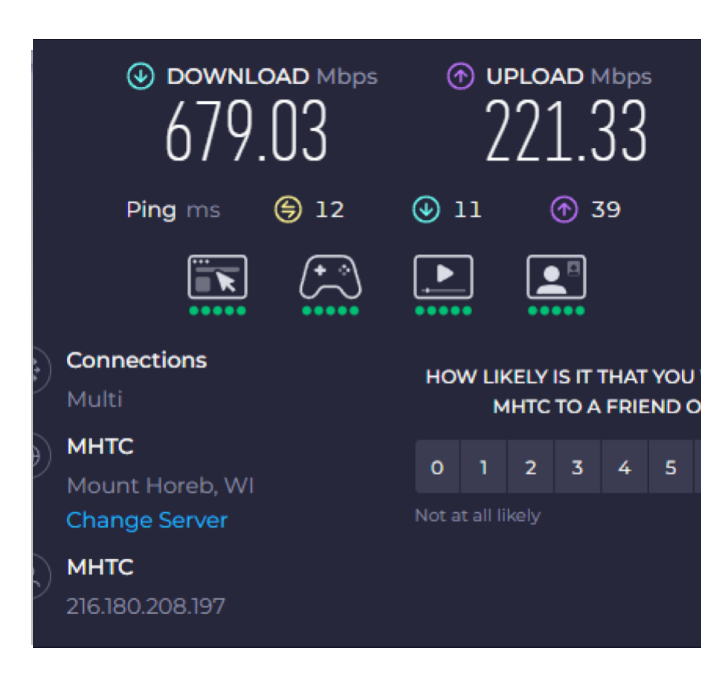
Task: Select rating 2 in the survey
Action: coord(531,467)
